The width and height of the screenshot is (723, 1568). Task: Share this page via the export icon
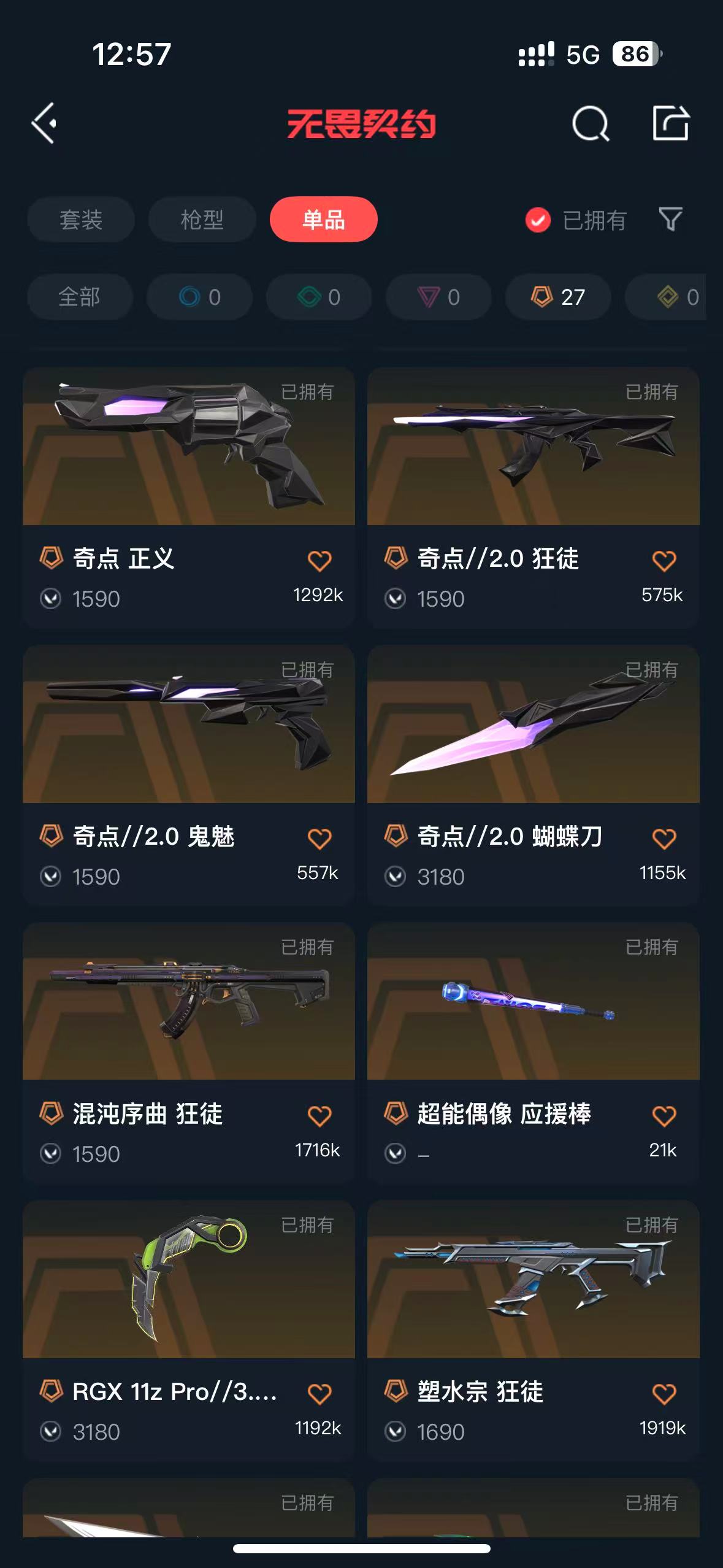click(670, 123)
